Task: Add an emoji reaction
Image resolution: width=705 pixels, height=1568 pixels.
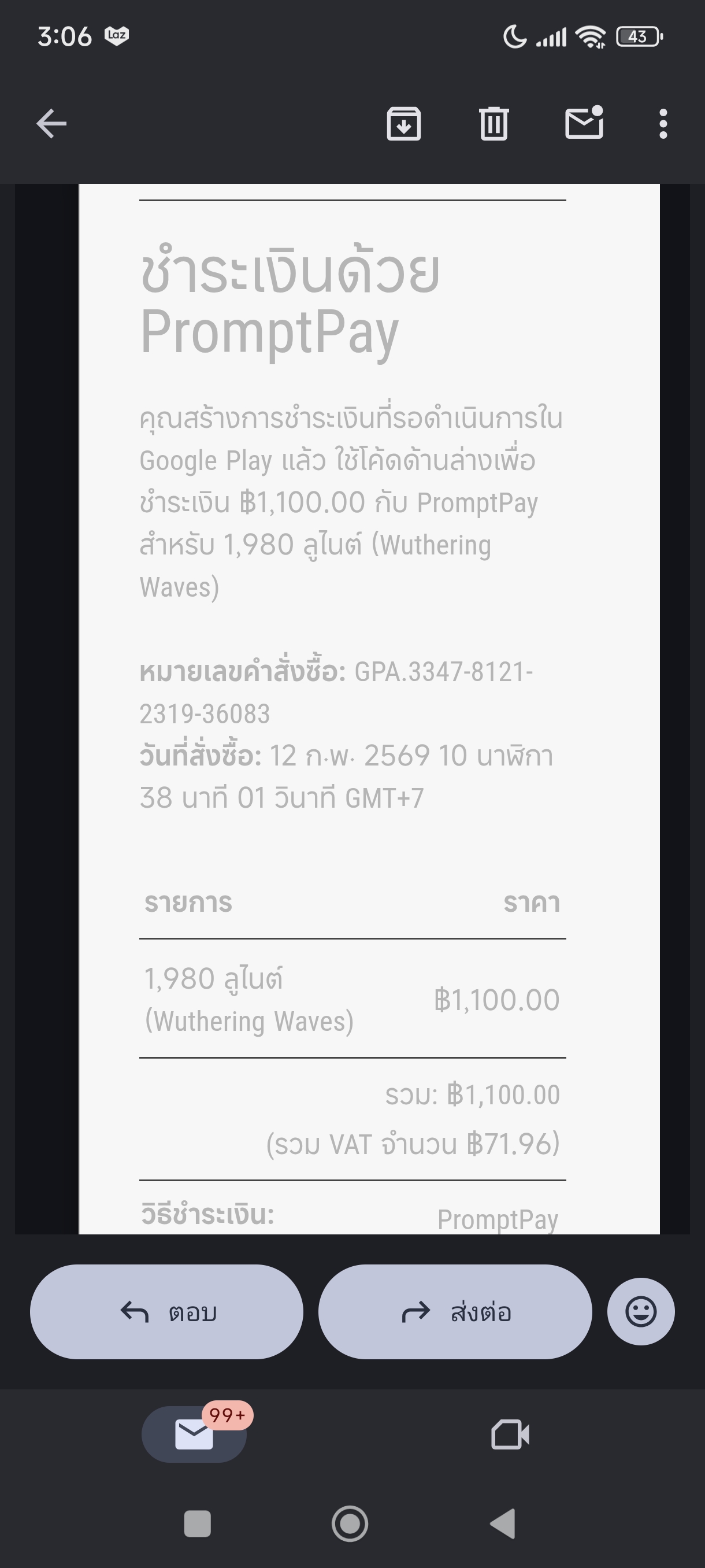Action: pos(640,1312)
